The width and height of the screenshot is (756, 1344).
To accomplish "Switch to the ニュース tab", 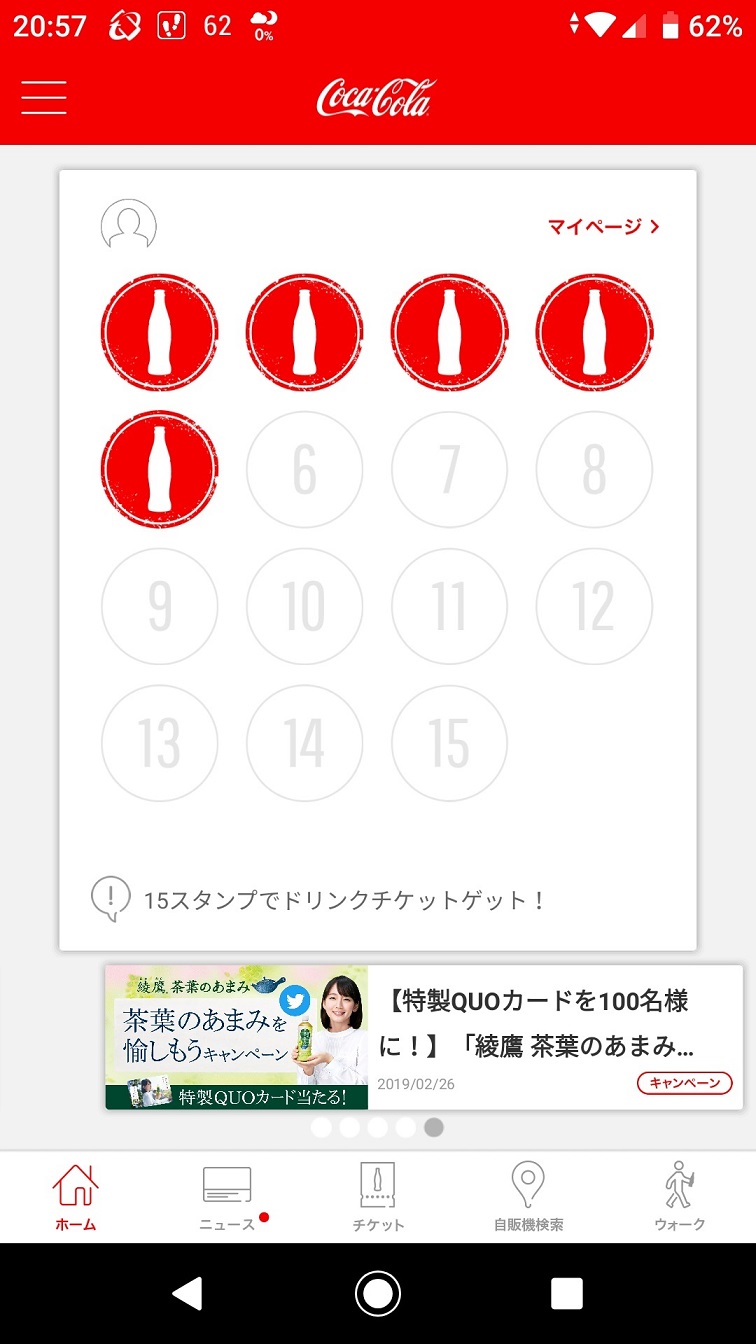I will click(x=227, y=1196).
